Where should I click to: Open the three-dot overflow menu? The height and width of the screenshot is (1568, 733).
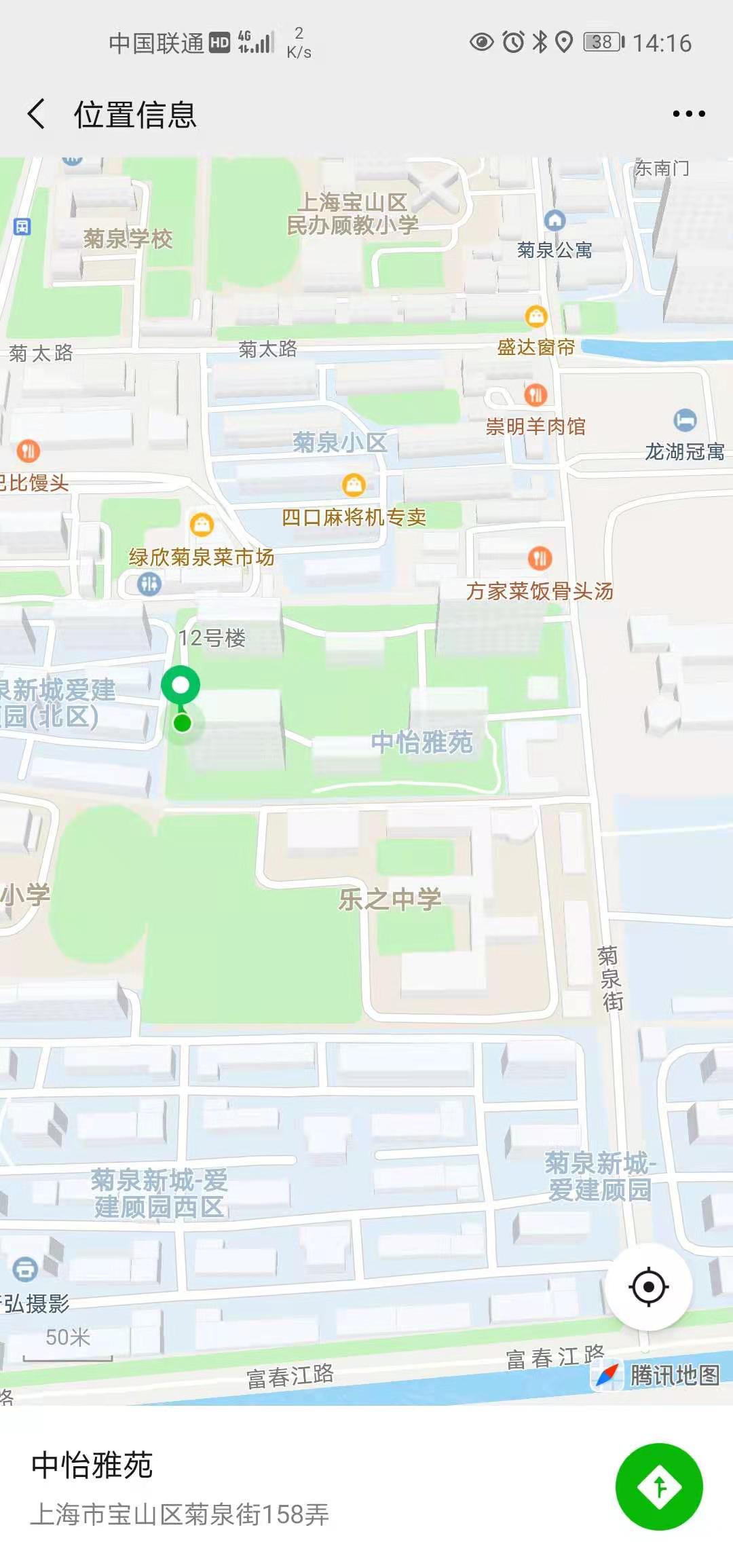(688, 113)
